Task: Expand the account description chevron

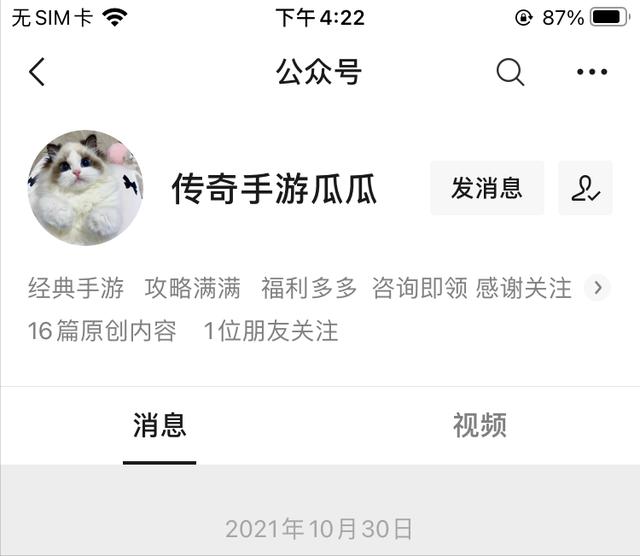Action: (x=597, y=288)
